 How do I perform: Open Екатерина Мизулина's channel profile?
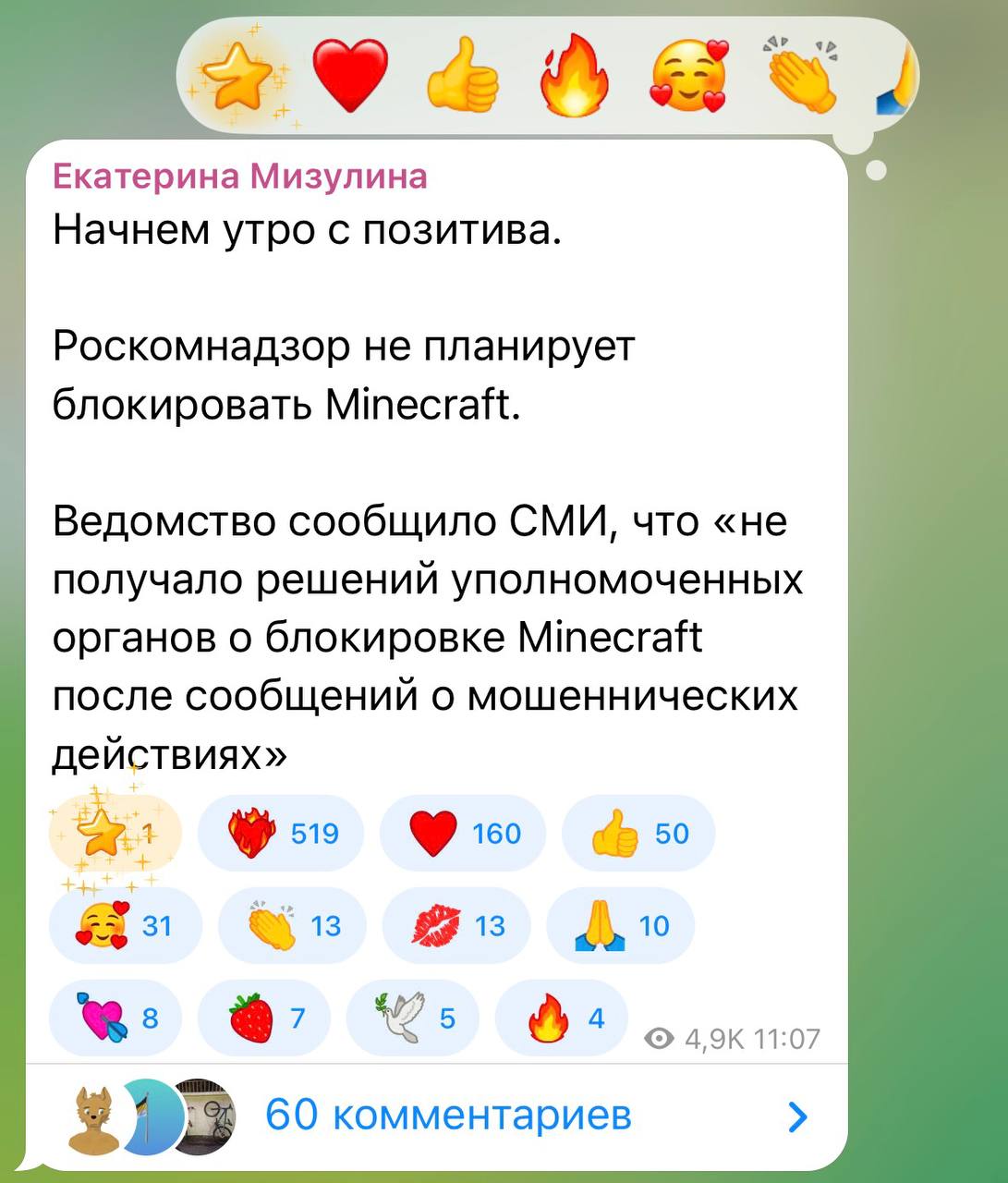[x=240, y=176]
